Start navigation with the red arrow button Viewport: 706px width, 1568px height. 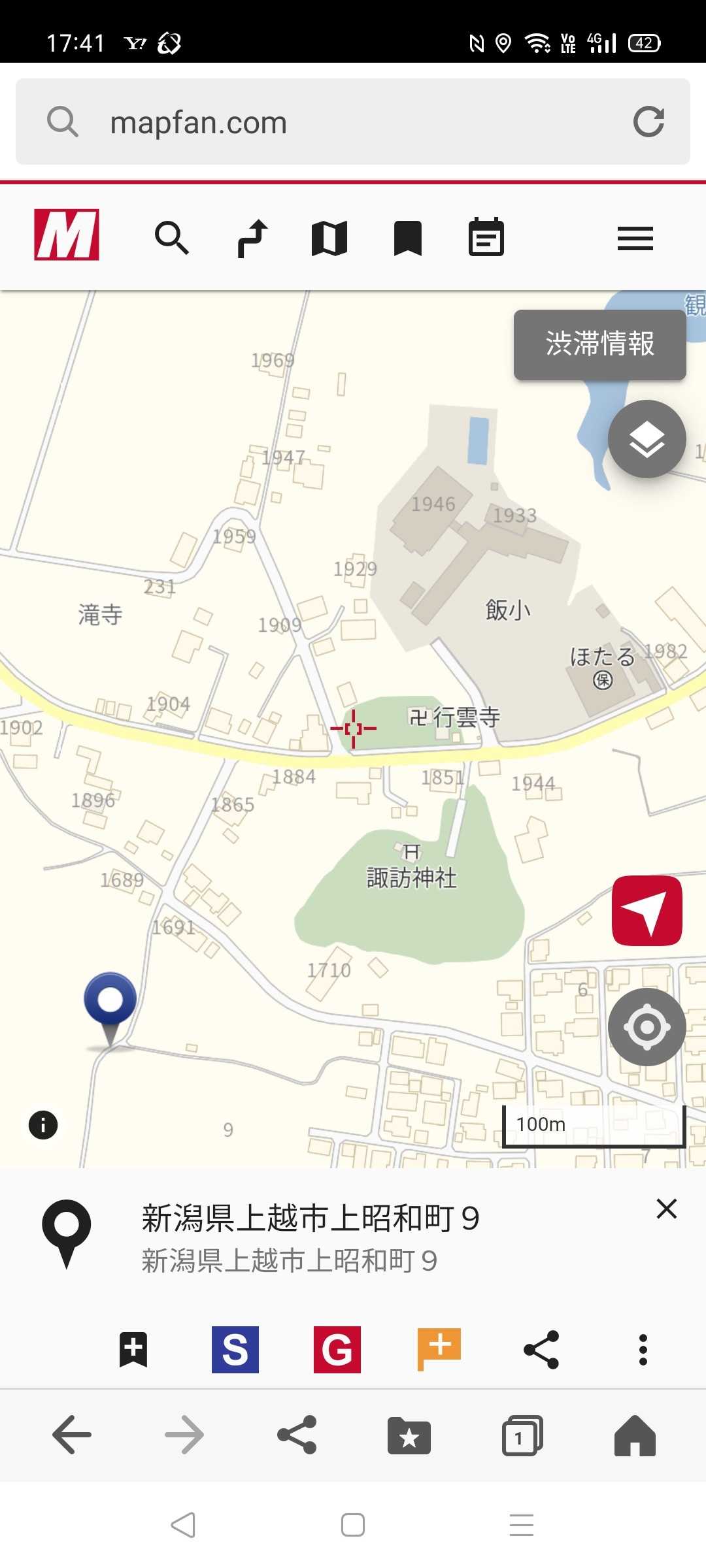click(x=647, y=910)
